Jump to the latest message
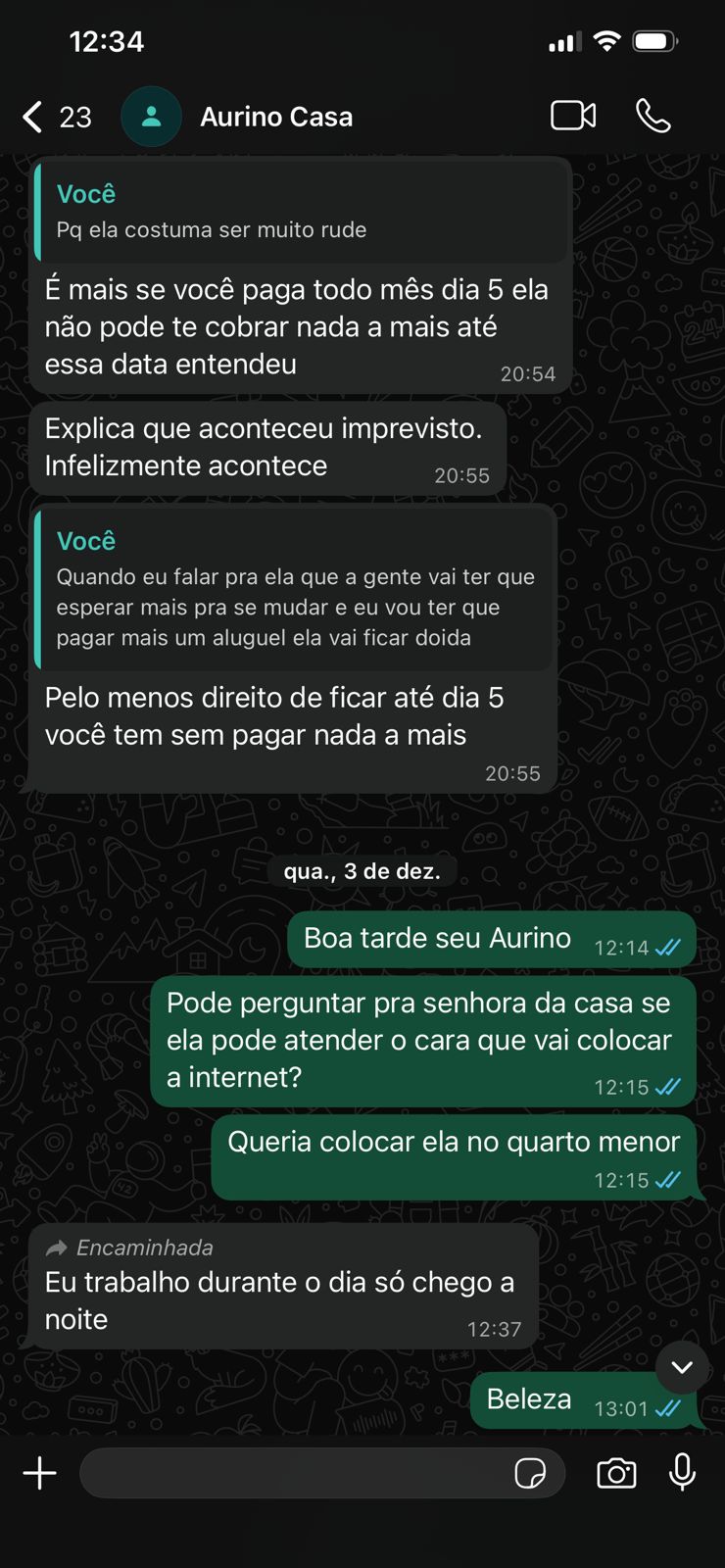Image resolution: width=725 pixels, height=1568 pixels. [682, 1367]
